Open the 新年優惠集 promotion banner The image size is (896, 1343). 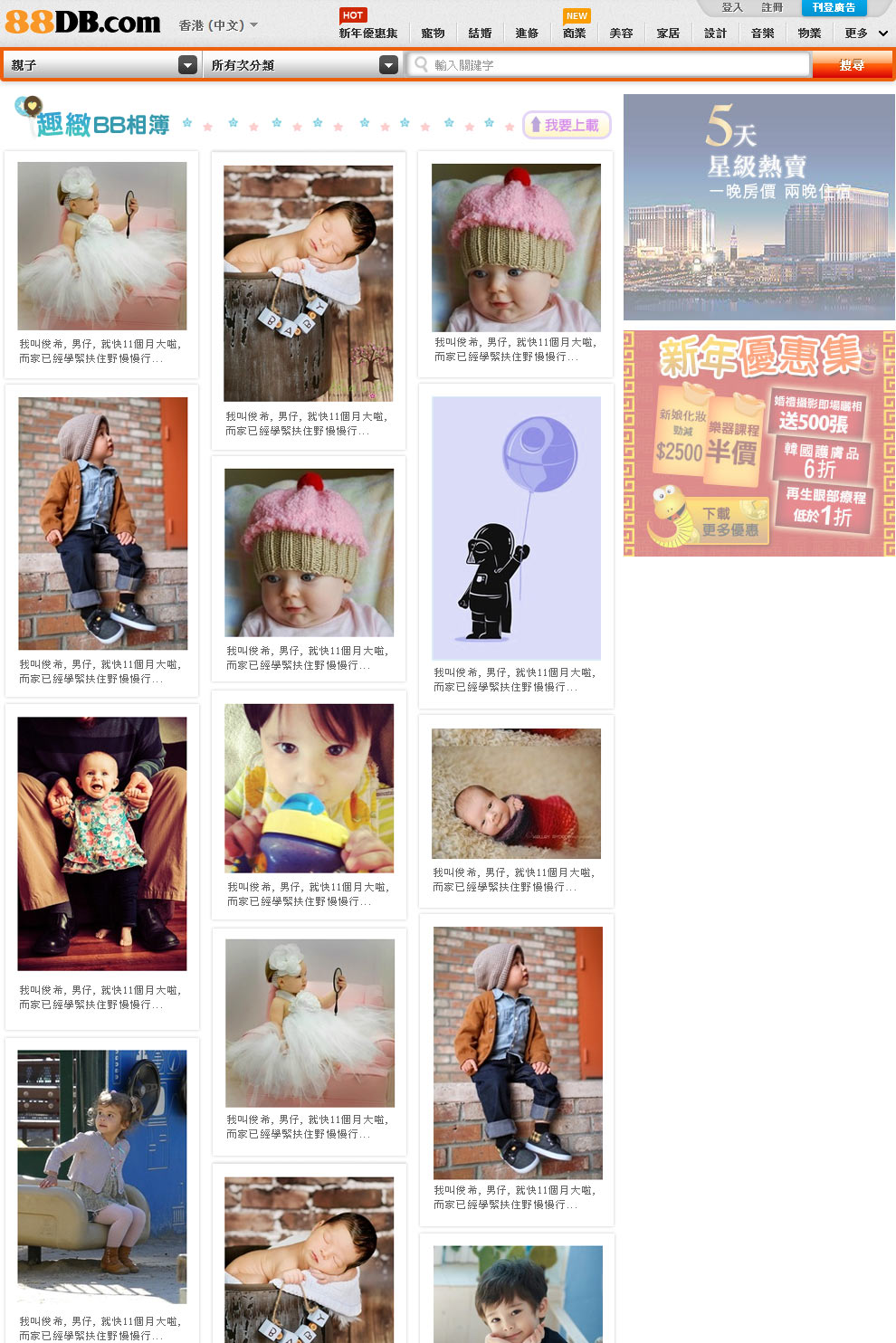(x=758, y=443)
